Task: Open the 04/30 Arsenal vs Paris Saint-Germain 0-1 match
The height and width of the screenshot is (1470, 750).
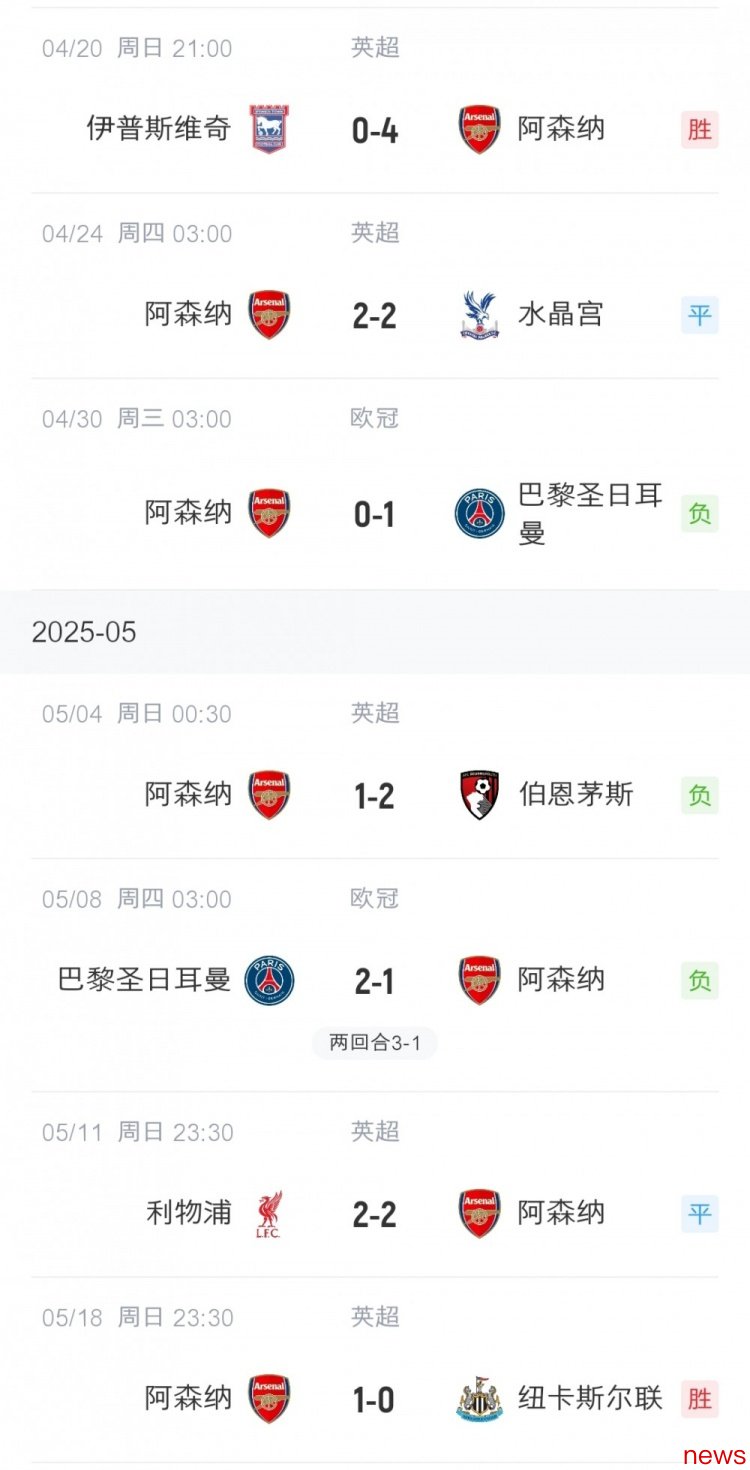Action: (x=375, y=484)
